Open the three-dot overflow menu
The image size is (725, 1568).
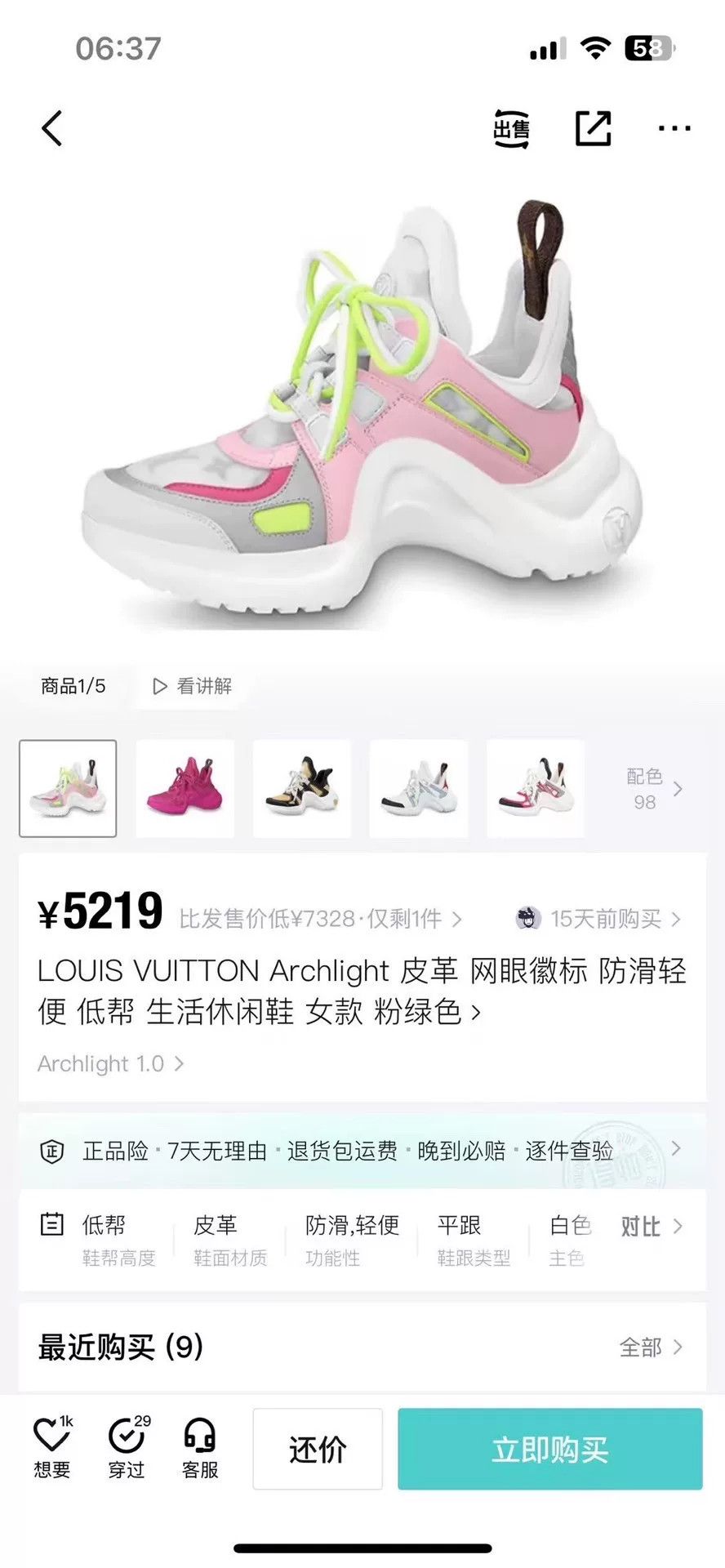click(674, 128)
